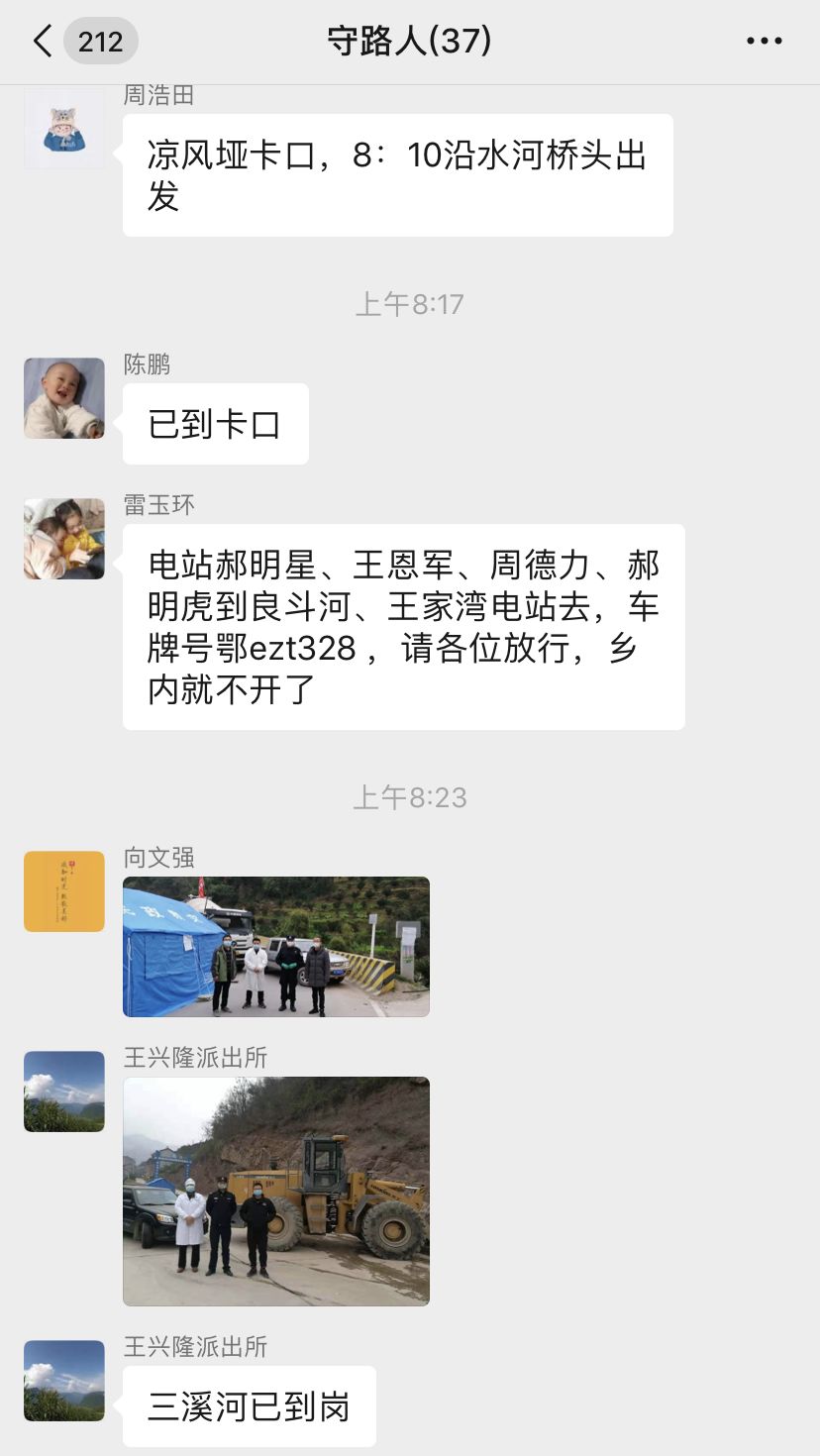Open 雷玉环's profile avatar
The width and height of the screenshot is (820, 1456).
point(64,539)
